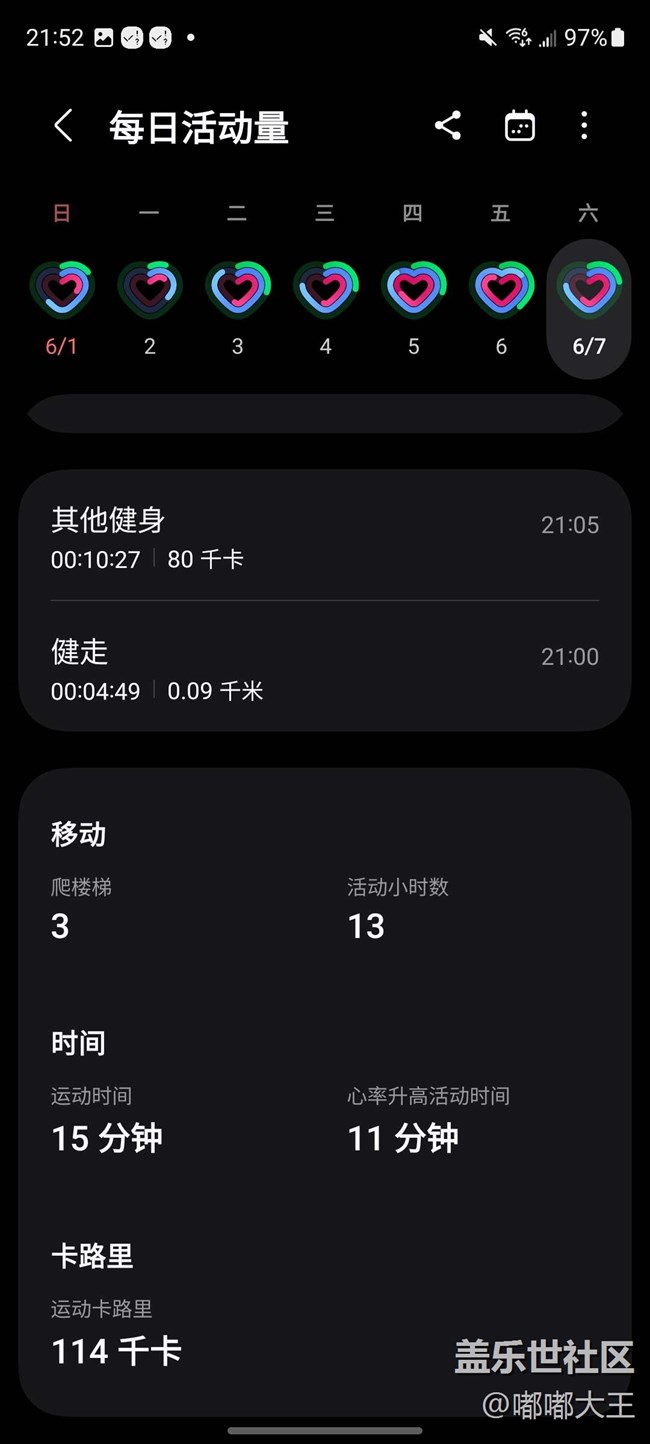Share the daily activity summary
Screen dimensions: 650x1444
[x=447, y=126]
